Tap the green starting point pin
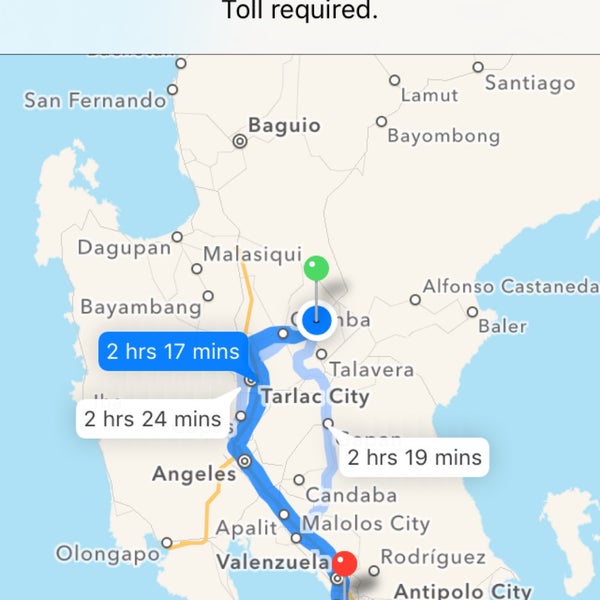600x600 pixels. (316, 268)
